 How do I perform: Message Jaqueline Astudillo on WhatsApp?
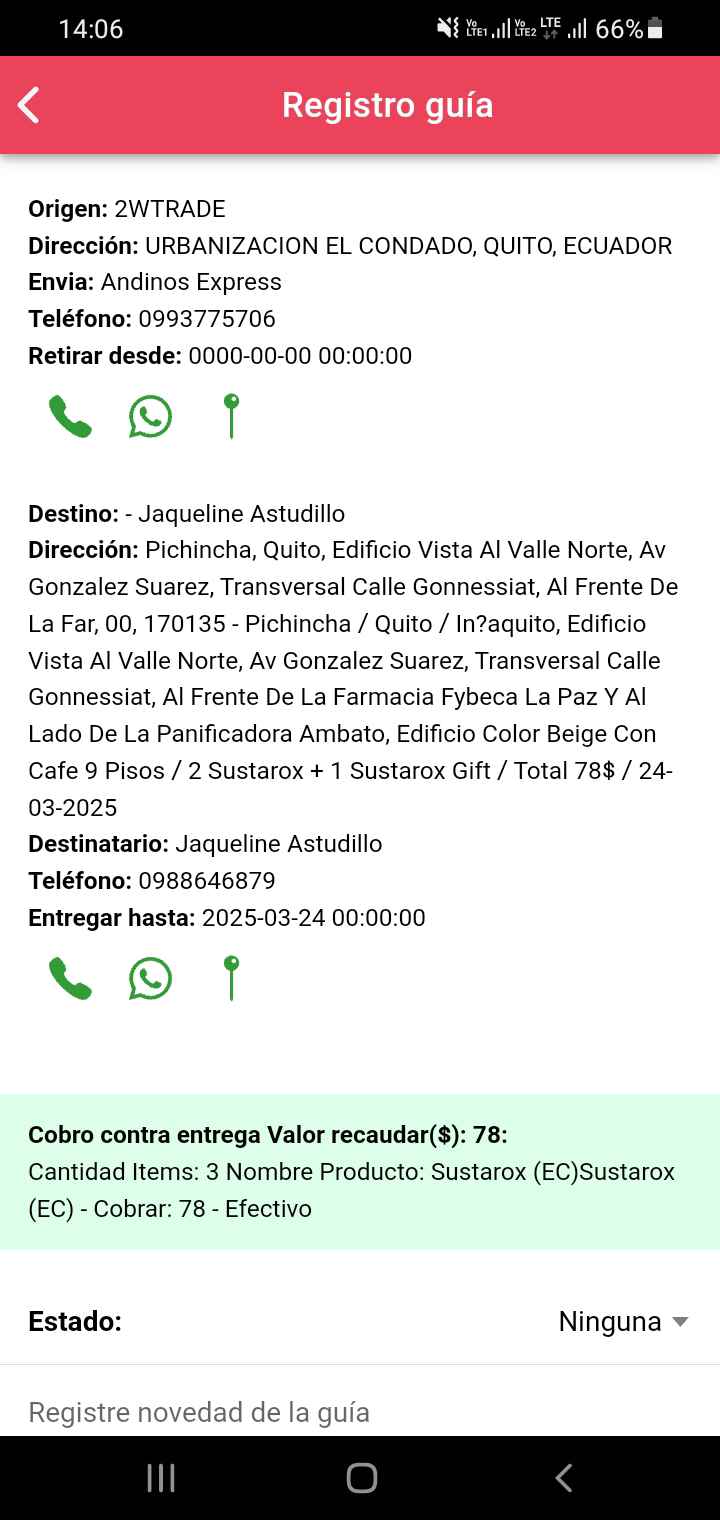(x=150, y=978)
